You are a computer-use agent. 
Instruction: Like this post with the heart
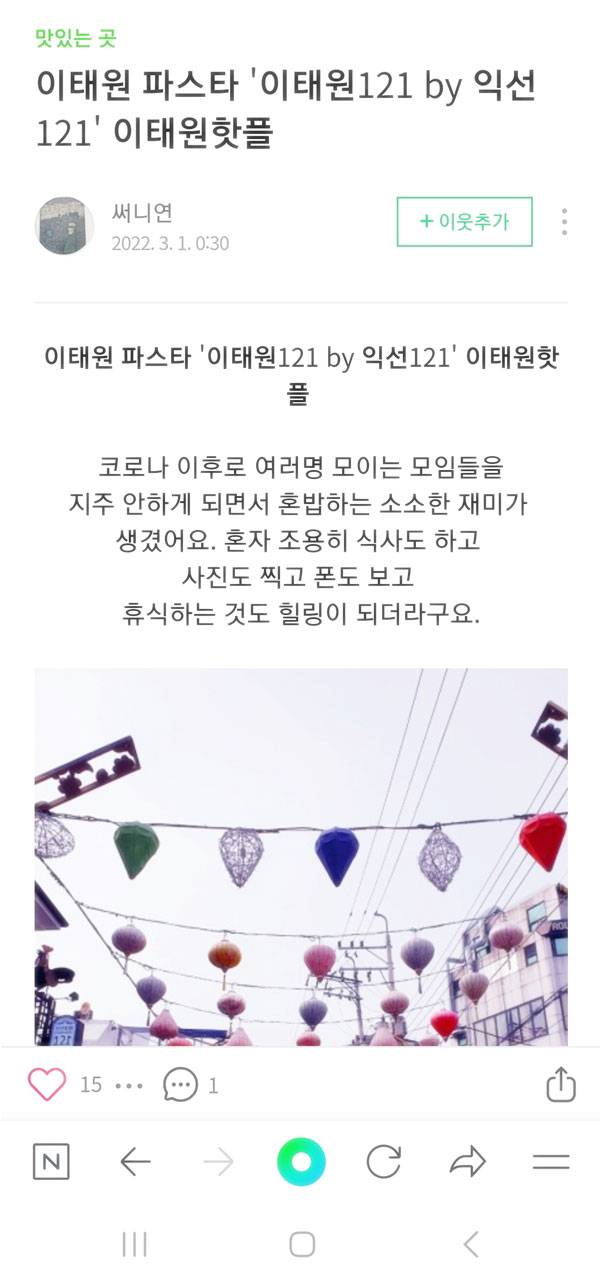(x=47, y=1085)
